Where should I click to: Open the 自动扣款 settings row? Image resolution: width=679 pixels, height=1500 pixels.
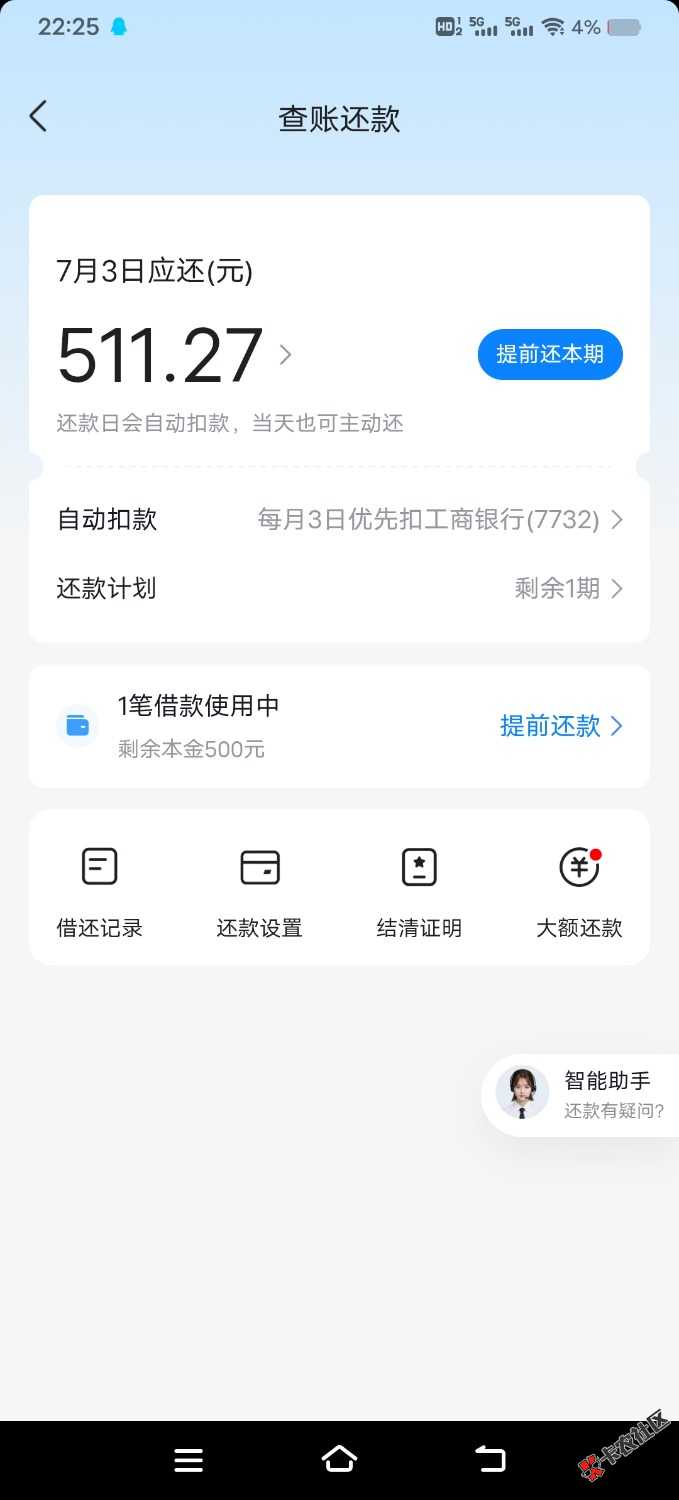click(339, 519)
